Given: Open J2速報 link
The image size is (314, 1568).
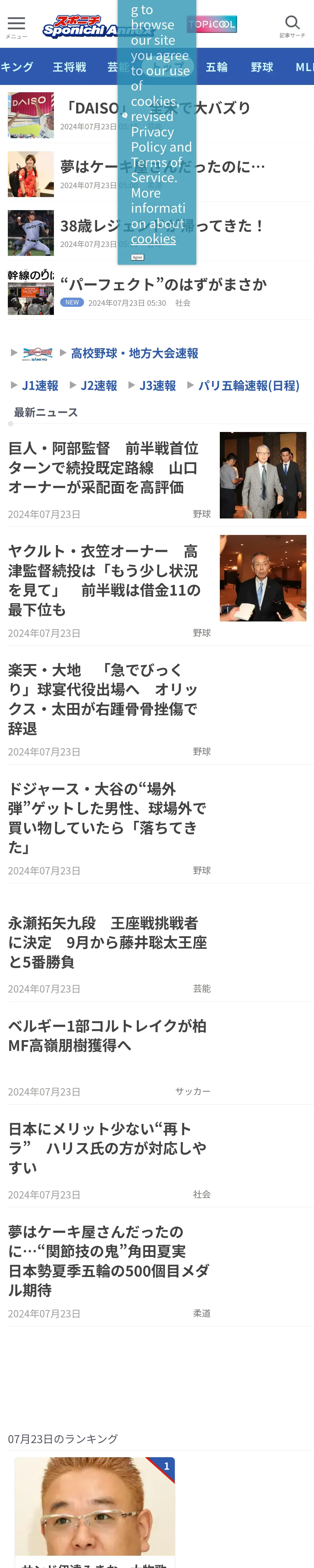Looking at the screenshot, I should [x=99, y=385].
